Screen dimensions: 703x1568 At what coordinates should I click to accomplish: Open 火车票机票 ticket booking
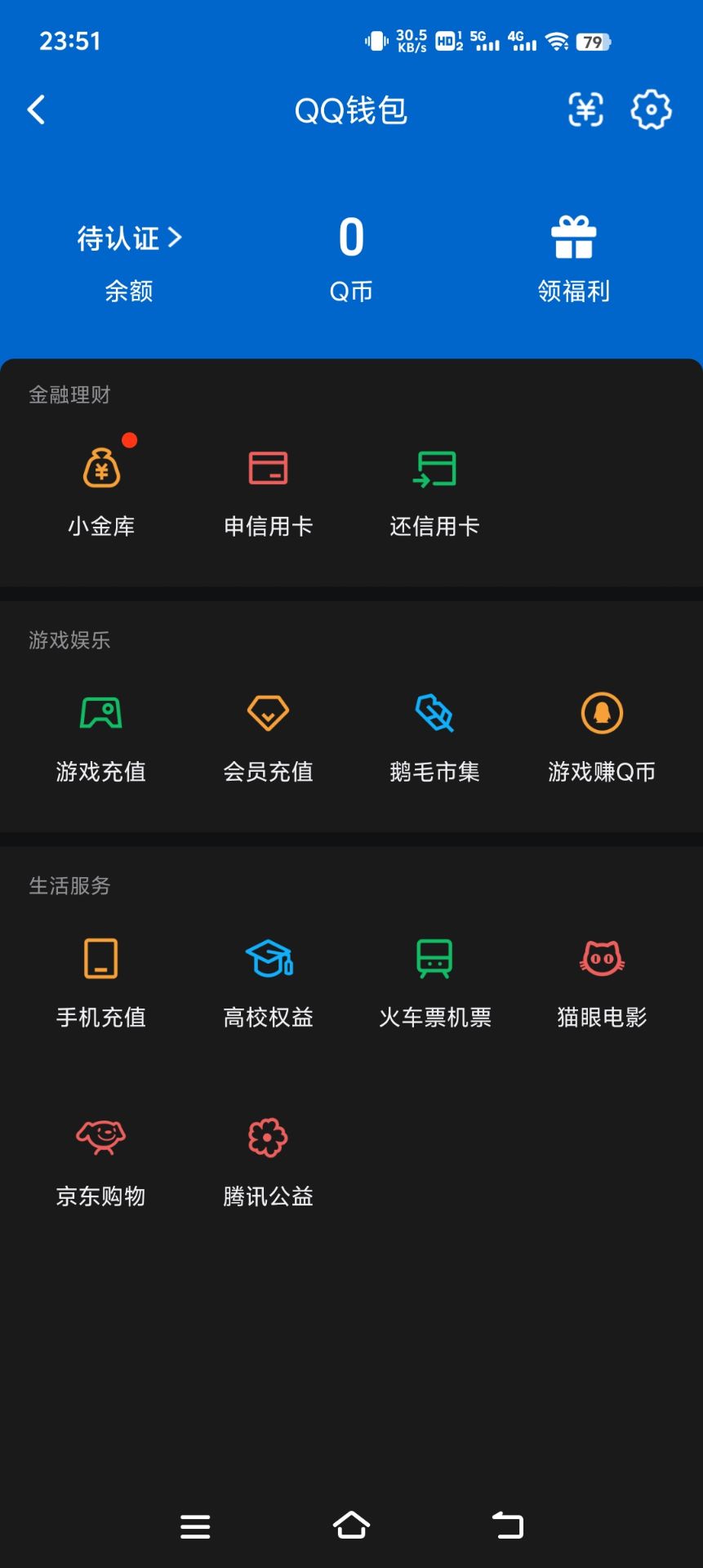coord(434,978)
